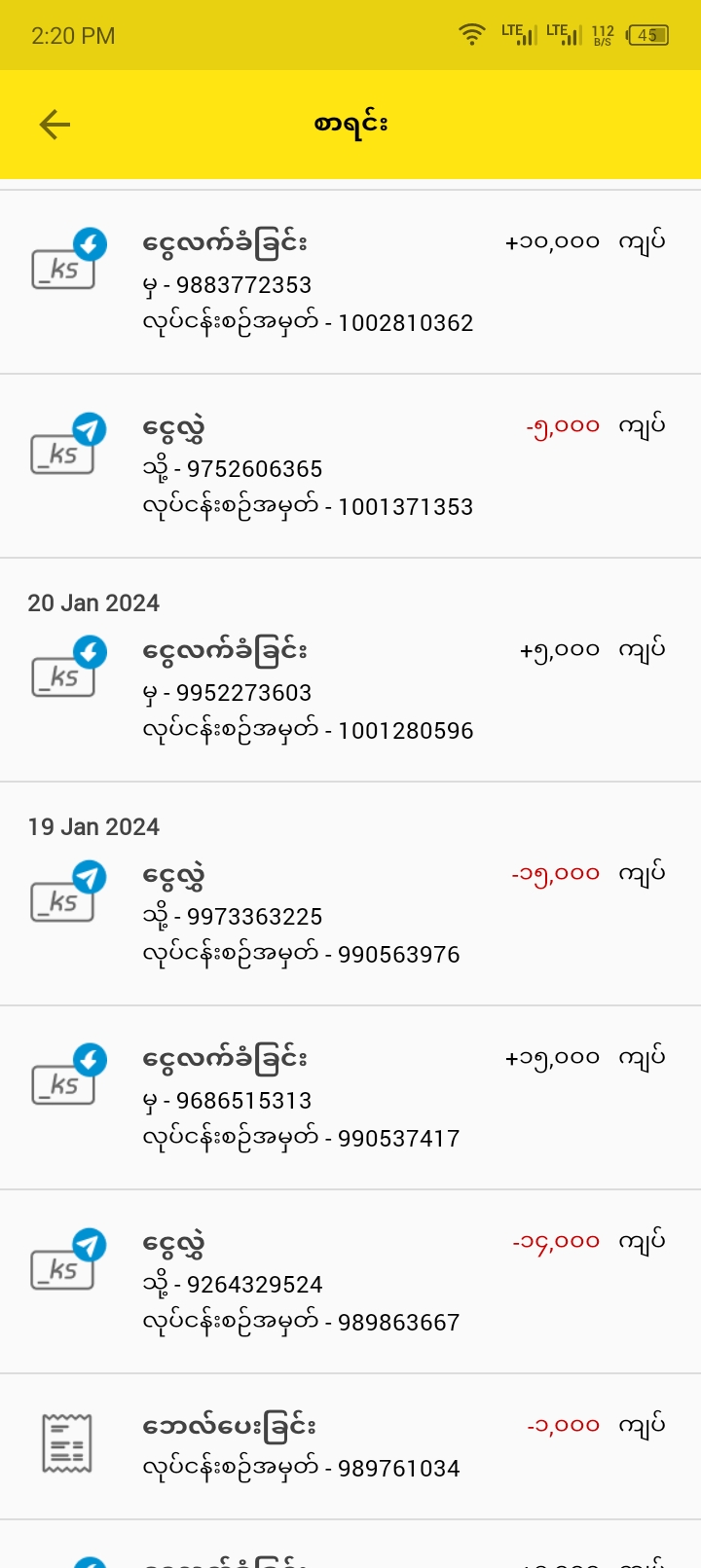Open transaction number 990537417

pos(350,1098)
